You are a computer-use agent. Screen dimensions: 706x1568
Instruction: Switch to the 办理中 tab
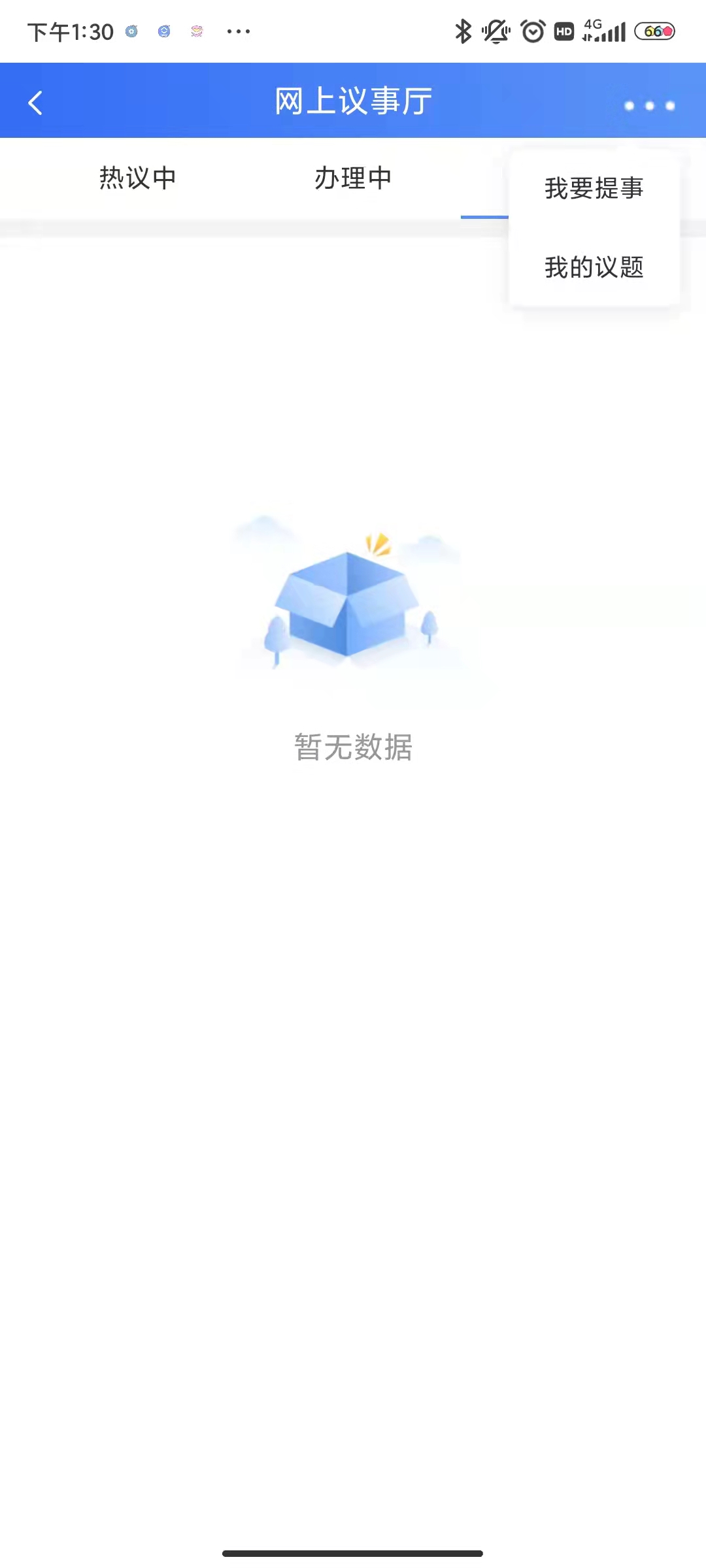(353, 178)
